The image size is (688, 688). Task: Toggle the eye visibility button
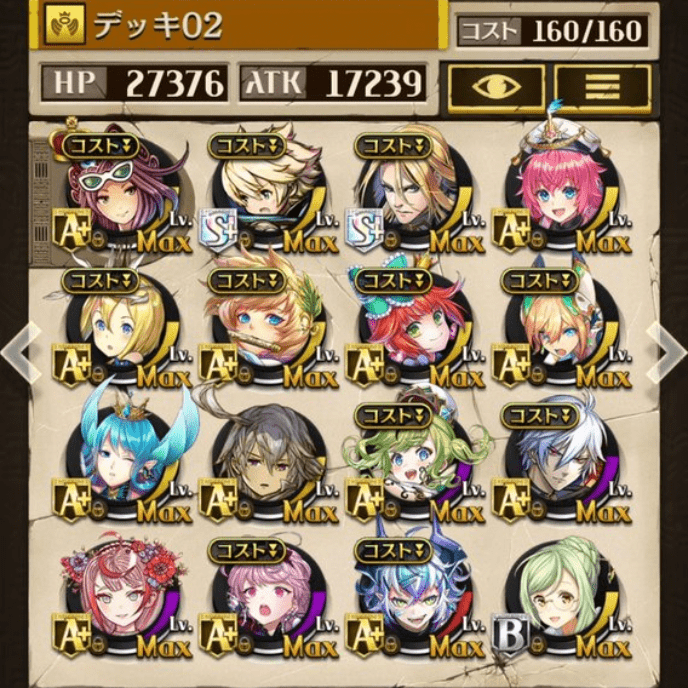(497, 86)
